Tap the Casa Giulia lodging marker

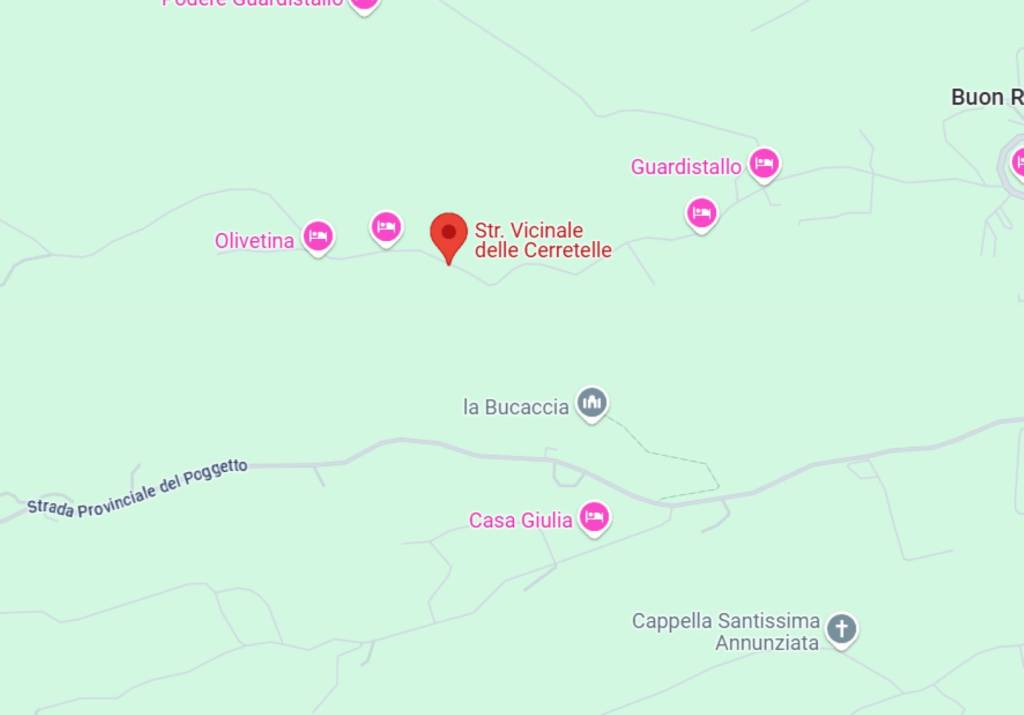[594, 518]
